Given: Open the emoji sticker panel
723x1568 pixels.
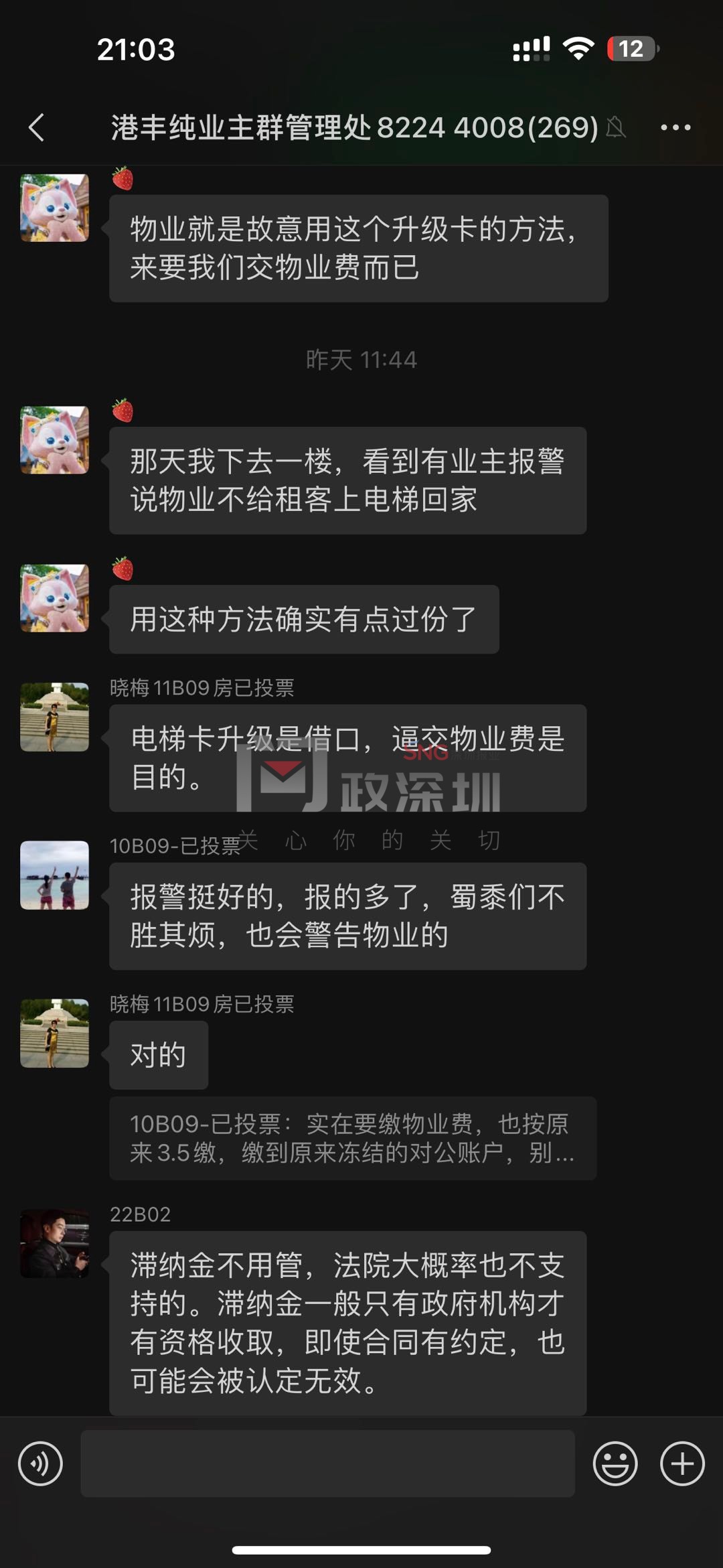Looking at the screenshot, I should coord(615,1464).
